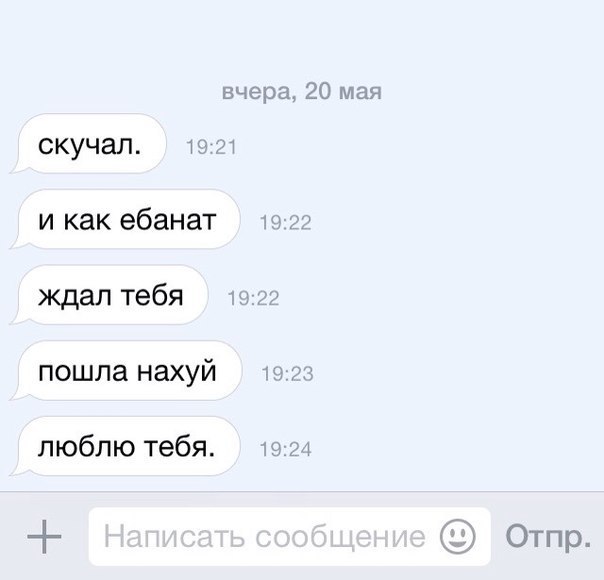Open the emoji smiley picker
604x580 pixels.
click(x=457, y=538)
